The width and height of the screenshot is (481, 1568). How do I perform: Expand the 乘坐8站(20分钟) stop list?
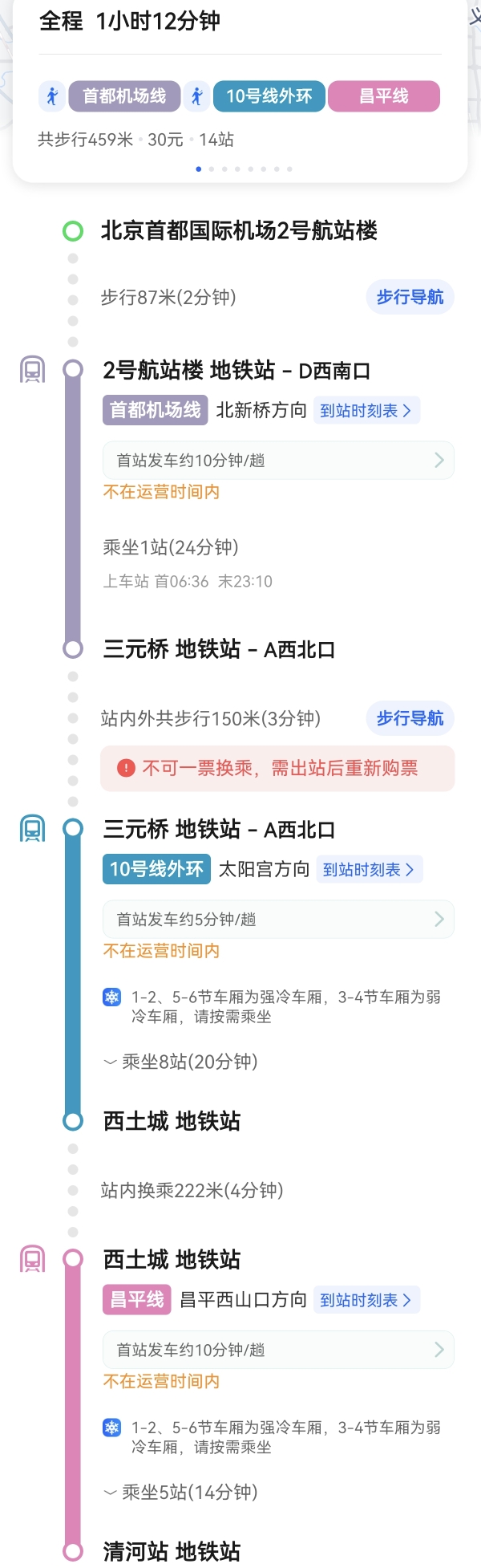182,1062
